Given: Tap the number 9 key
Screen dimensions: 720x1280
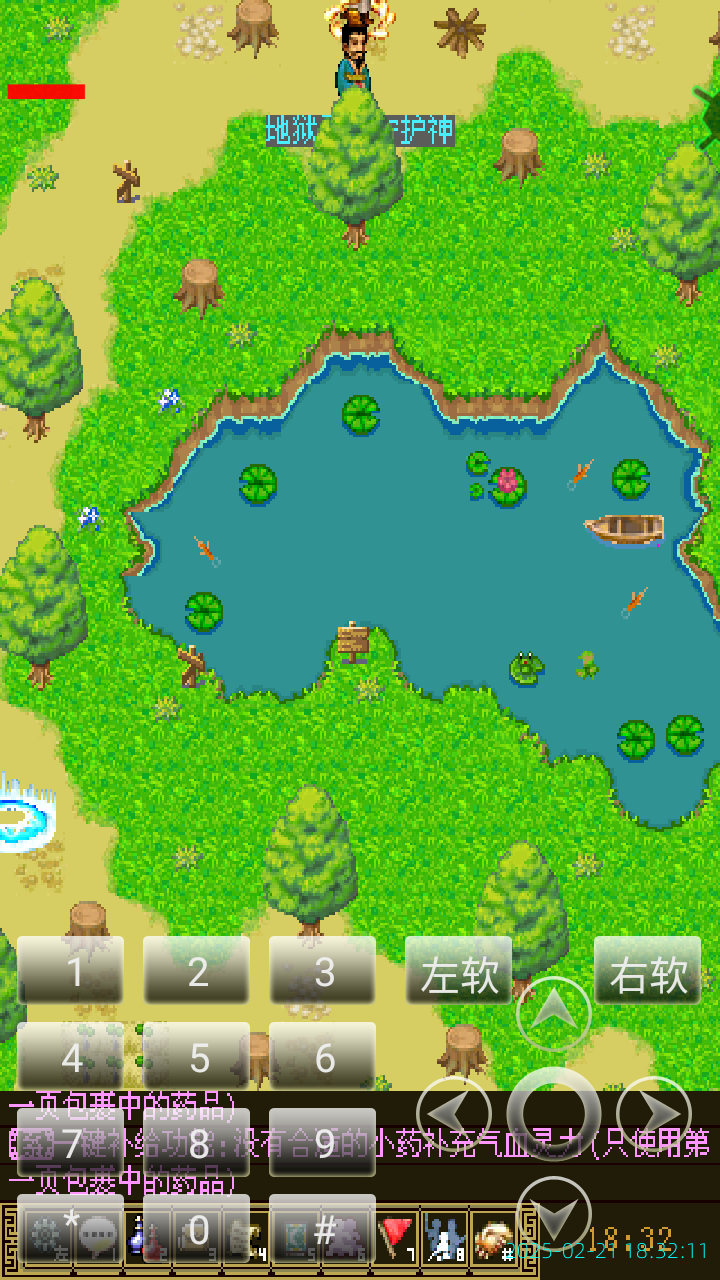Looking at the screenshot, I should click(323, 1142).
